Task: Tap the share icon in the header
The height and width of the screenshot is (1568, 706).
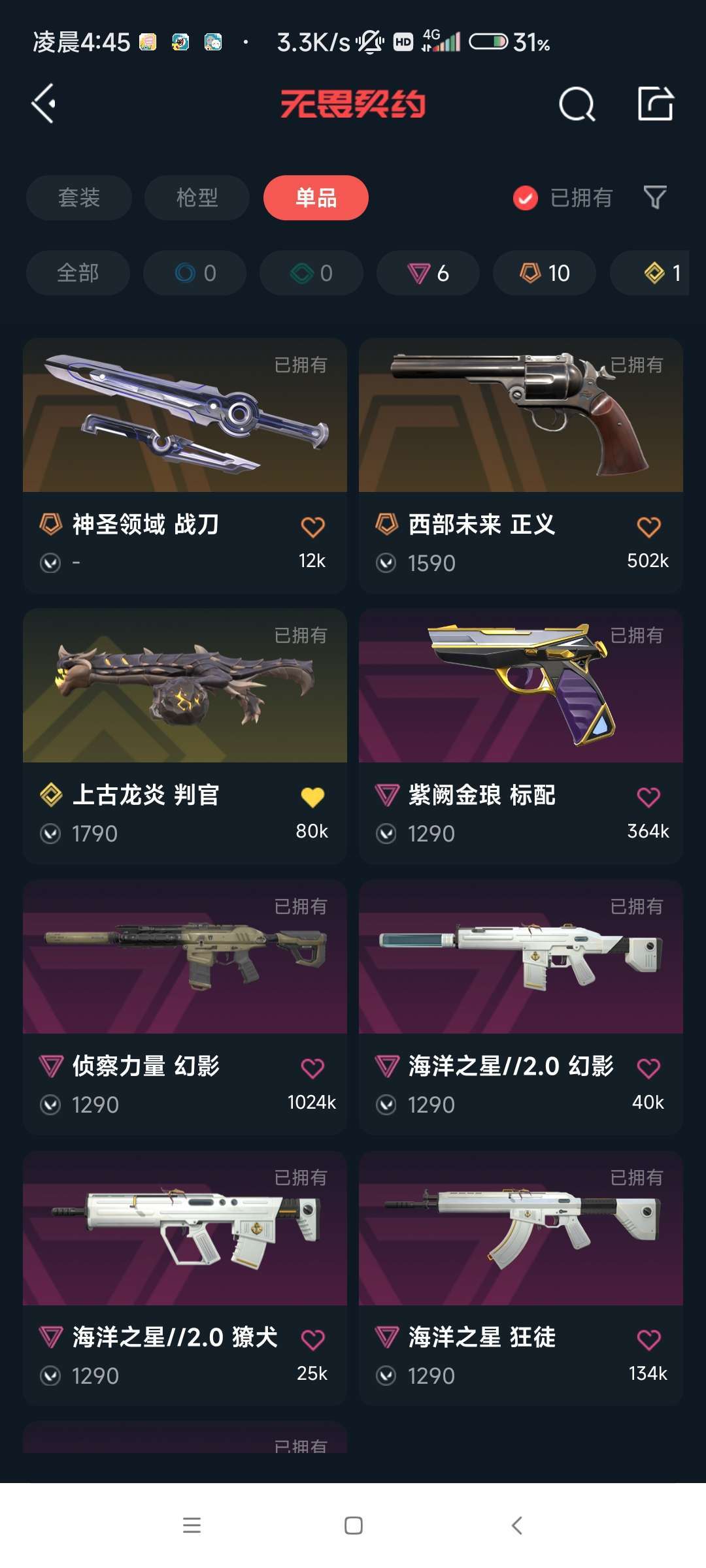Action: 656,103
